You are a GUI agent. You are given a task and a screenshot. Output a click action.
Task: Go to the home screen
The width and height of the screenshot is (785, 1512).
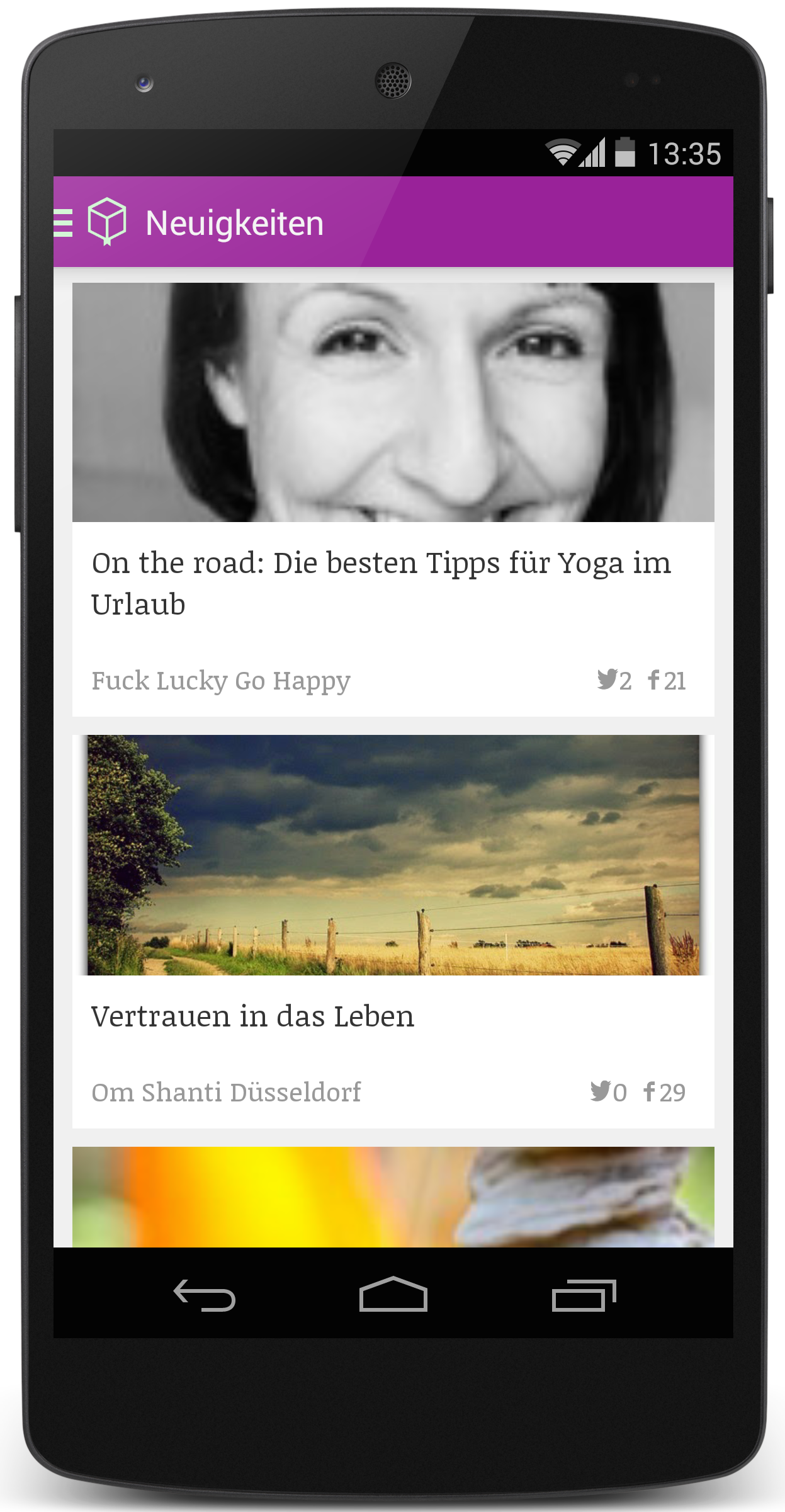click(x=393, y=1294)
